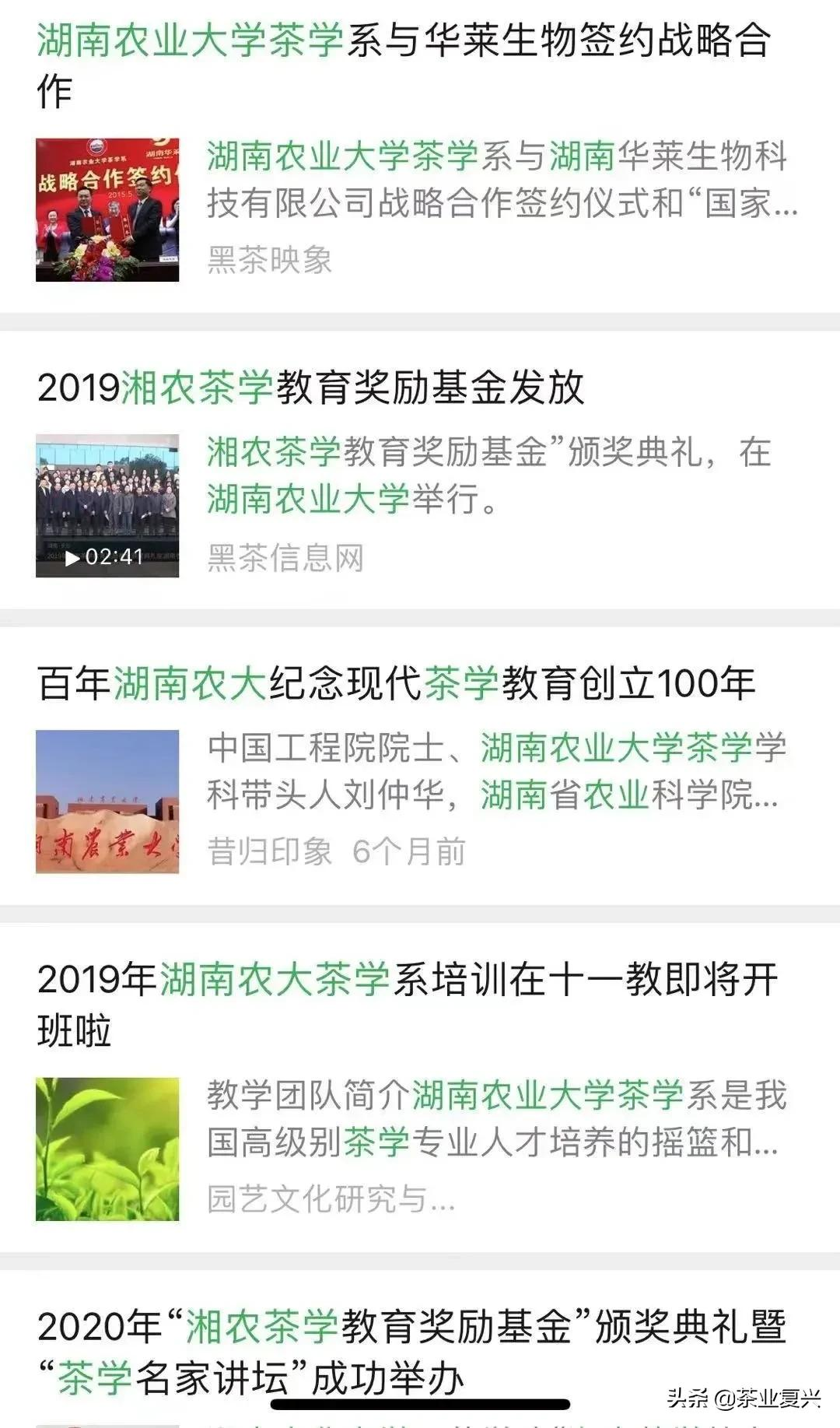Play the 黑茶信息网 video
This screenshot has height=1428, width=840.
pyautogui.click(x=107, y=506)
